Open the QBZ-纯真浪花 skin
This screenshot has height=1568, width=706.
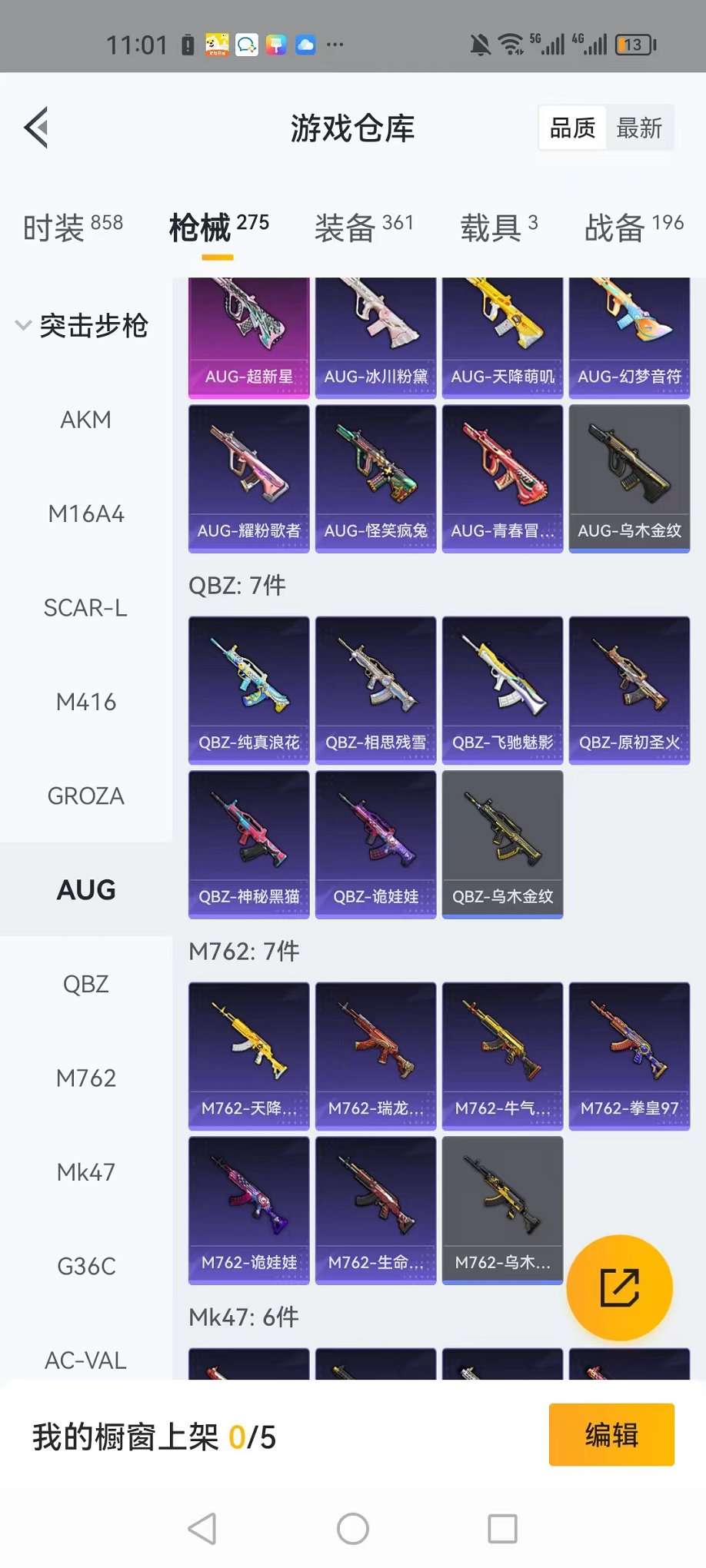248,689
